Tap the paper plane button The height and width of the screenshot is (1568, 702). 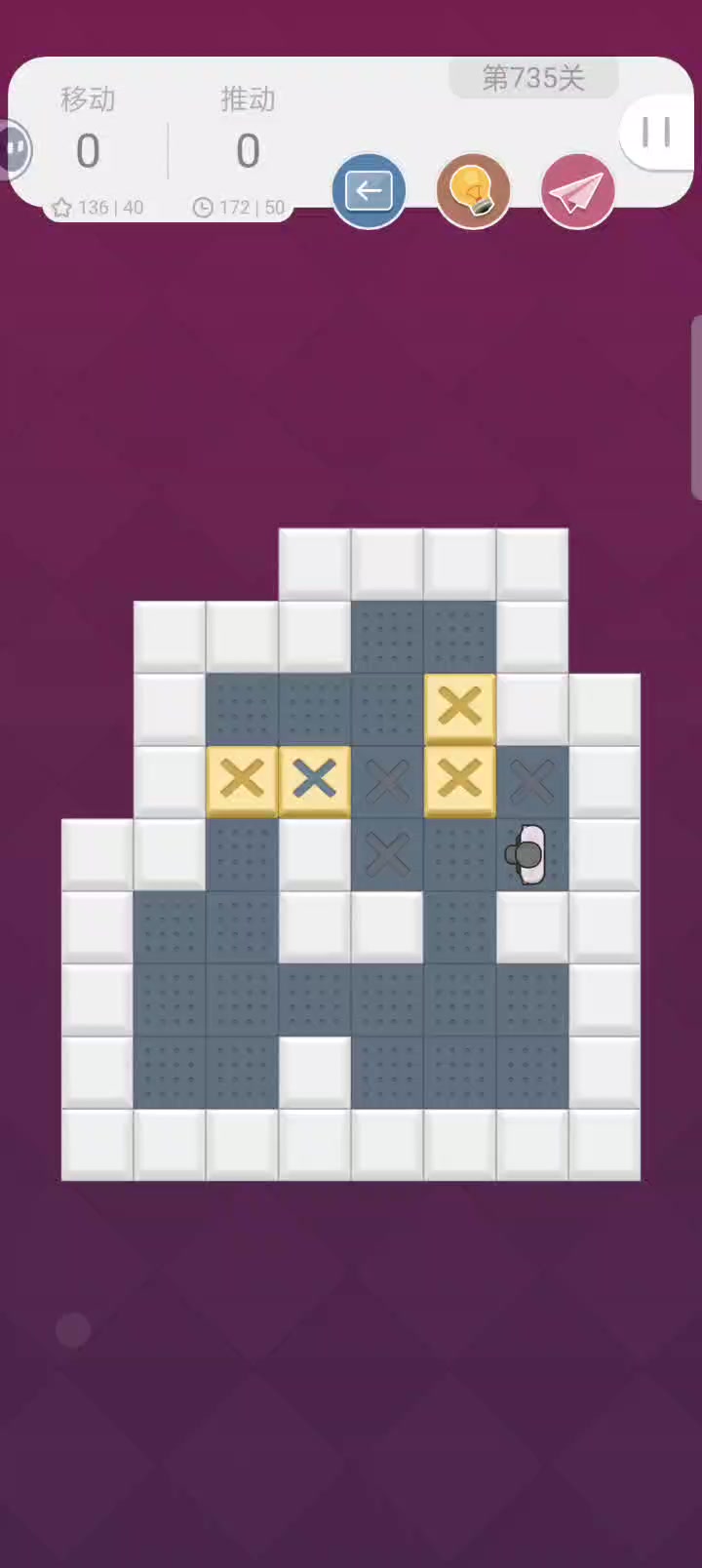pyautogui.click(x=578, y=191)
